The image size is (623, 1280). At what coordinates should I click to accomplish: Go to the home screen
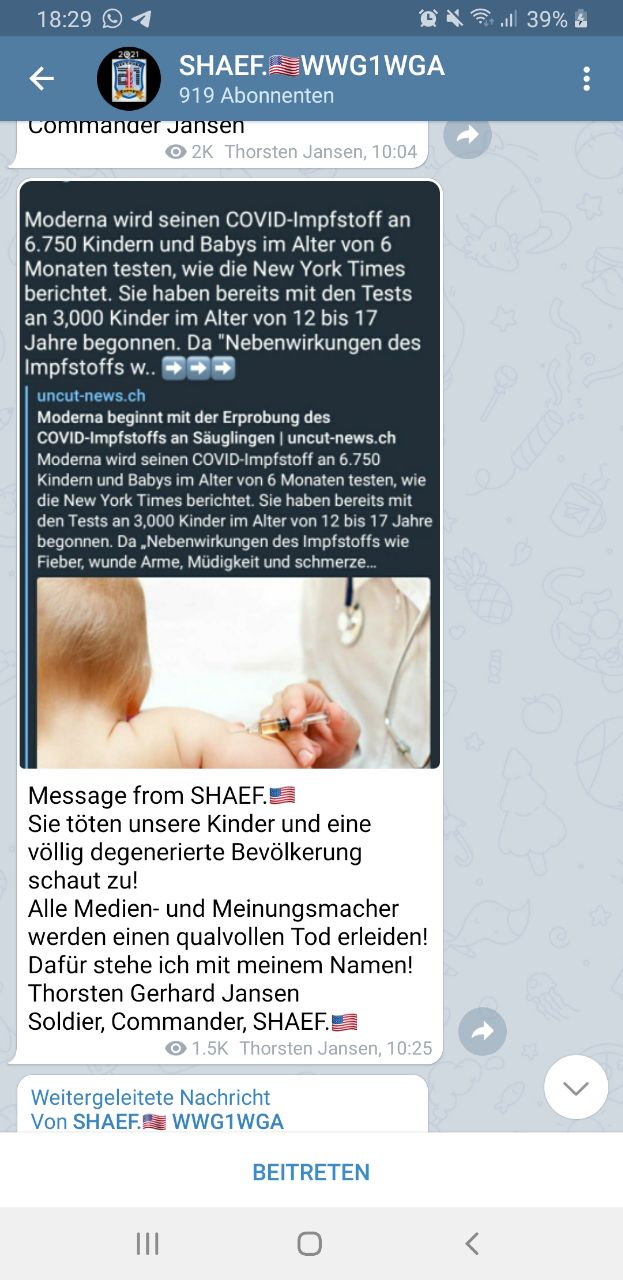(x=310, y=1243)
